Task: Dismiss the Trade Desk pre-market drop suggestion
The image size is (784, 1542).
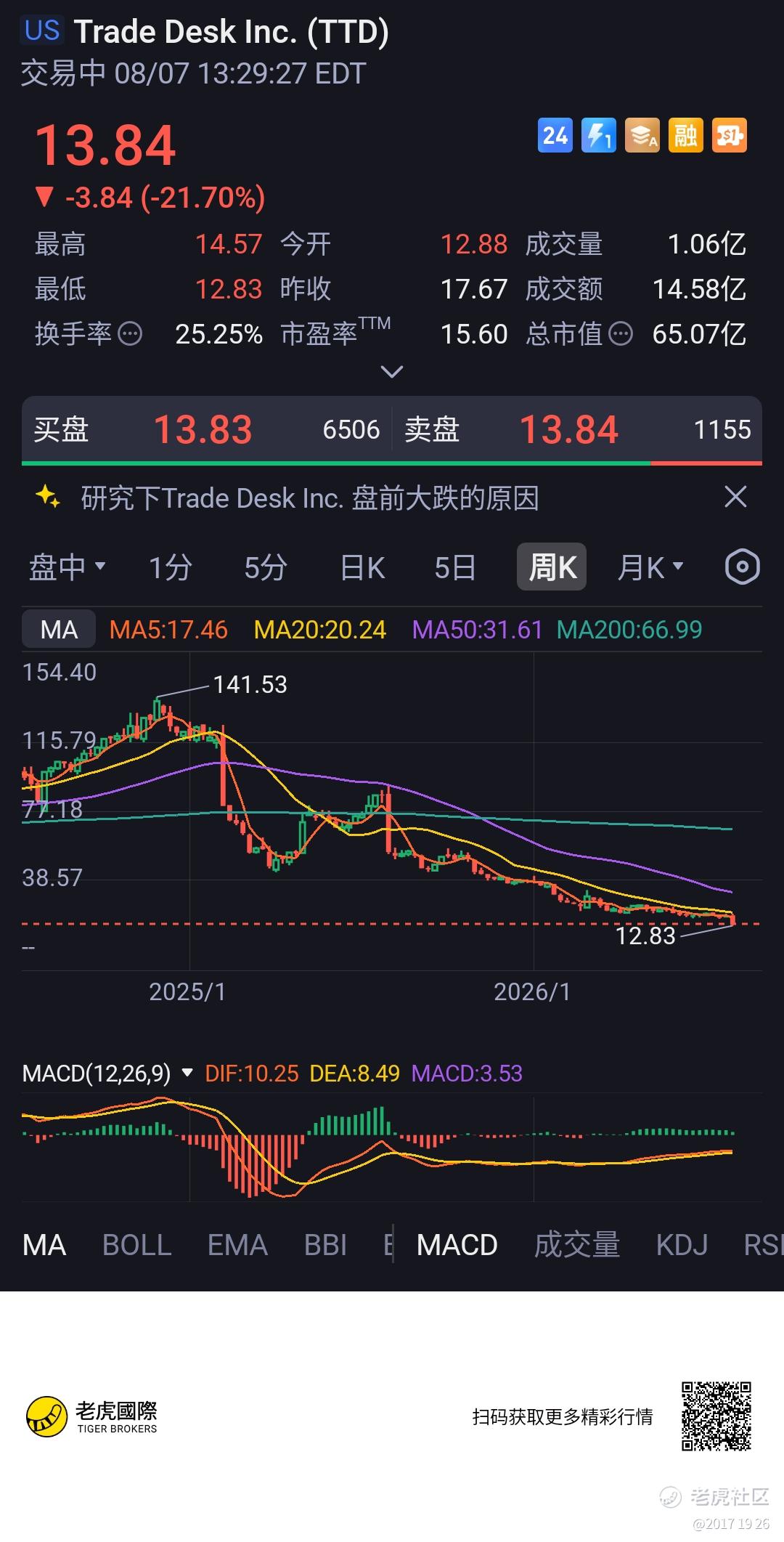Action: 735,498
